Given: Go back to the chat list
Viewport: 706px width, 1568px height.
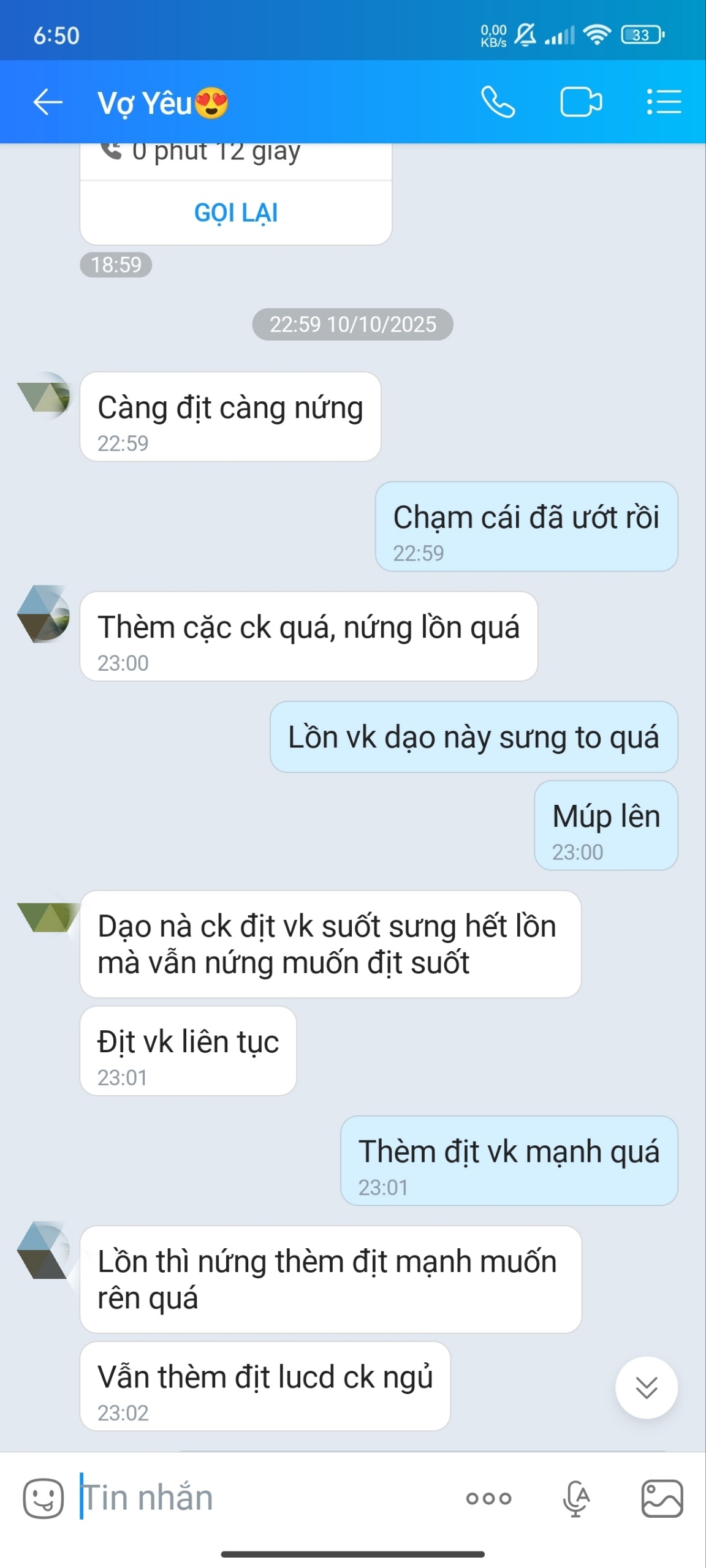Looking at the screenshot, I should click(48, 102).
